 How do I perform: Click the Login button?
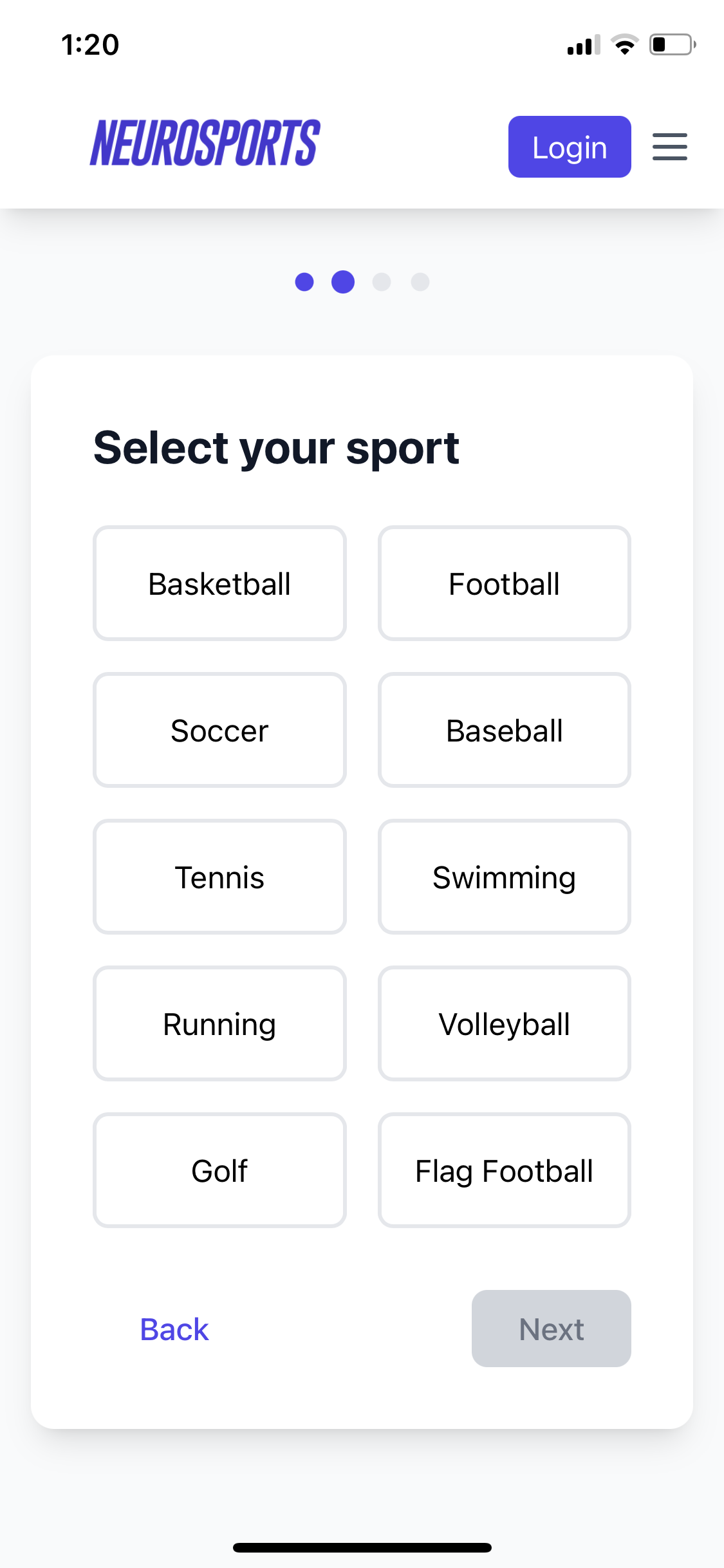[569, 147]
